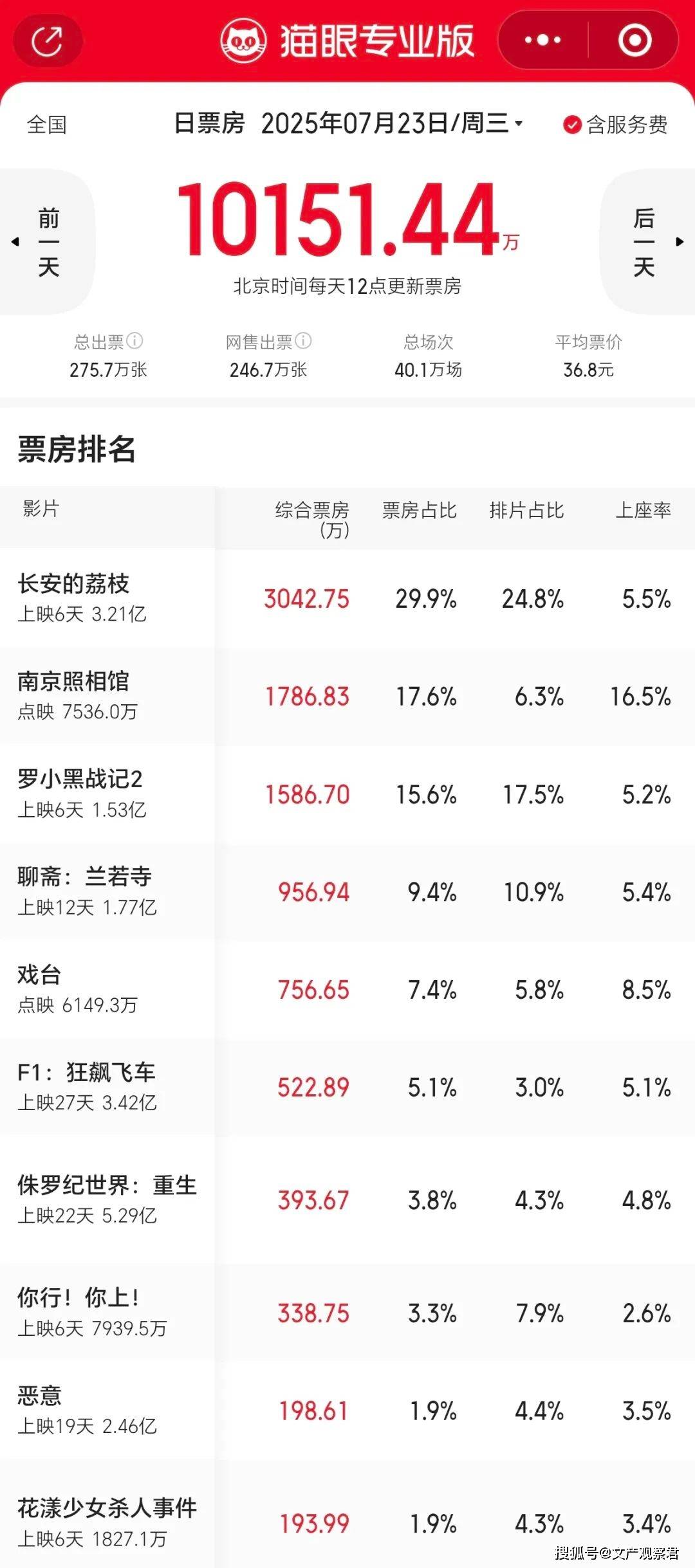Show the info tooltip for 总出票
This screenshot has width=695, height=1568.
coord(134,341)
